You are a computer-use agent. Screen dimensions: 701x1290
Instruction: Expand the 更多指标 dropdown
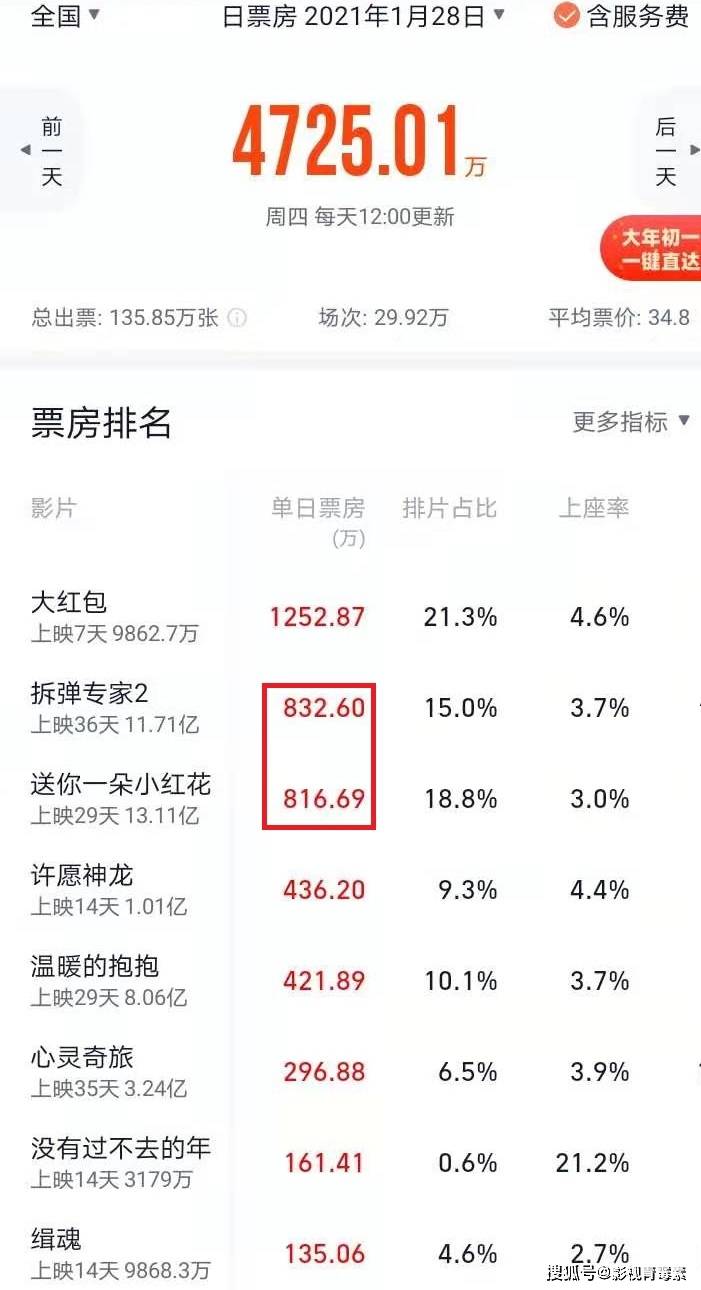(631, 422)
